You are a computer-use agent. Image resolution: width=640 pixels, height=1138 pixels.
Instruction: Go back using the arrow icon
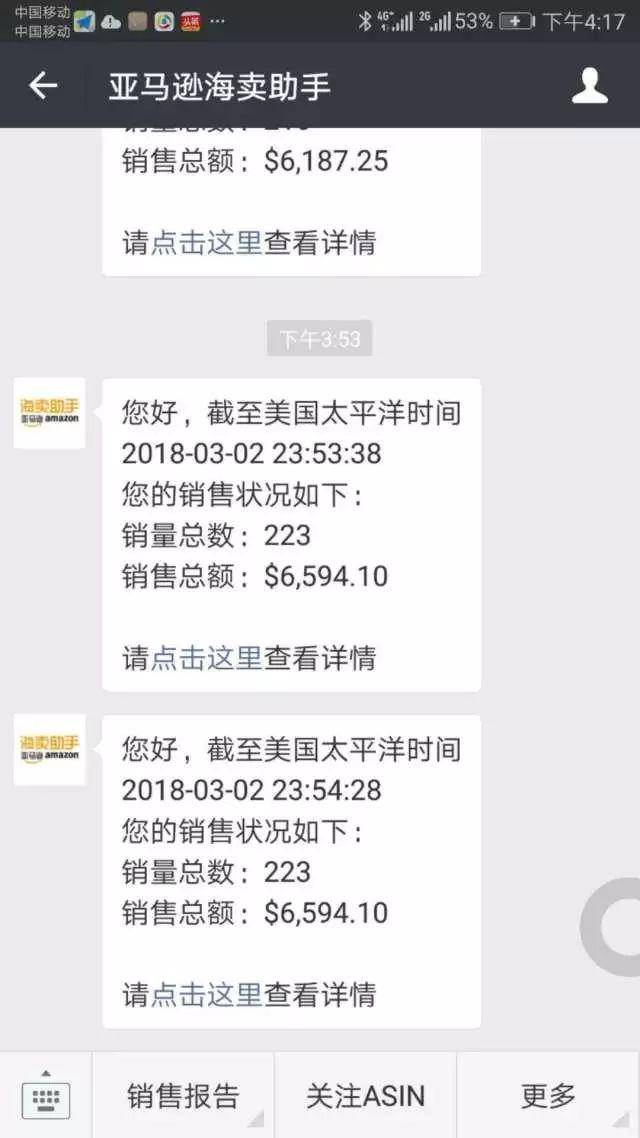(x=43, y=86)
